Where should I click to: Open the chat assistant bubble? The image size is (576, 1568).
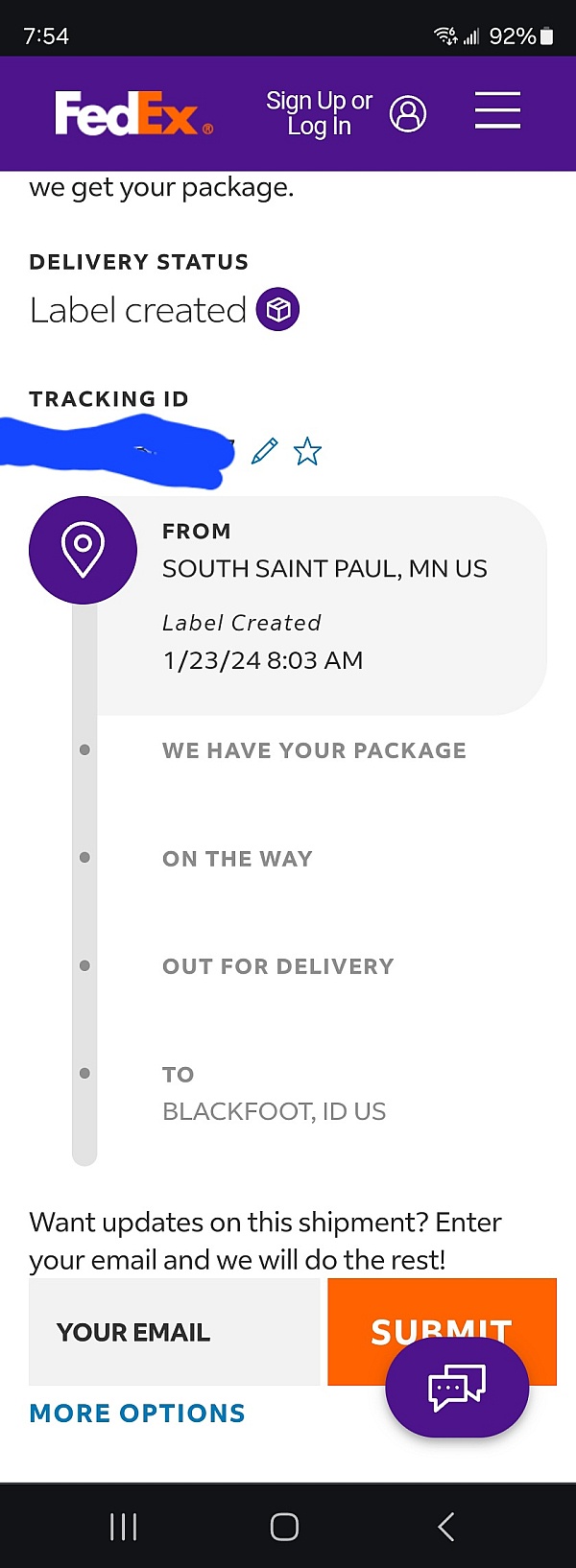click(457, 1388)
